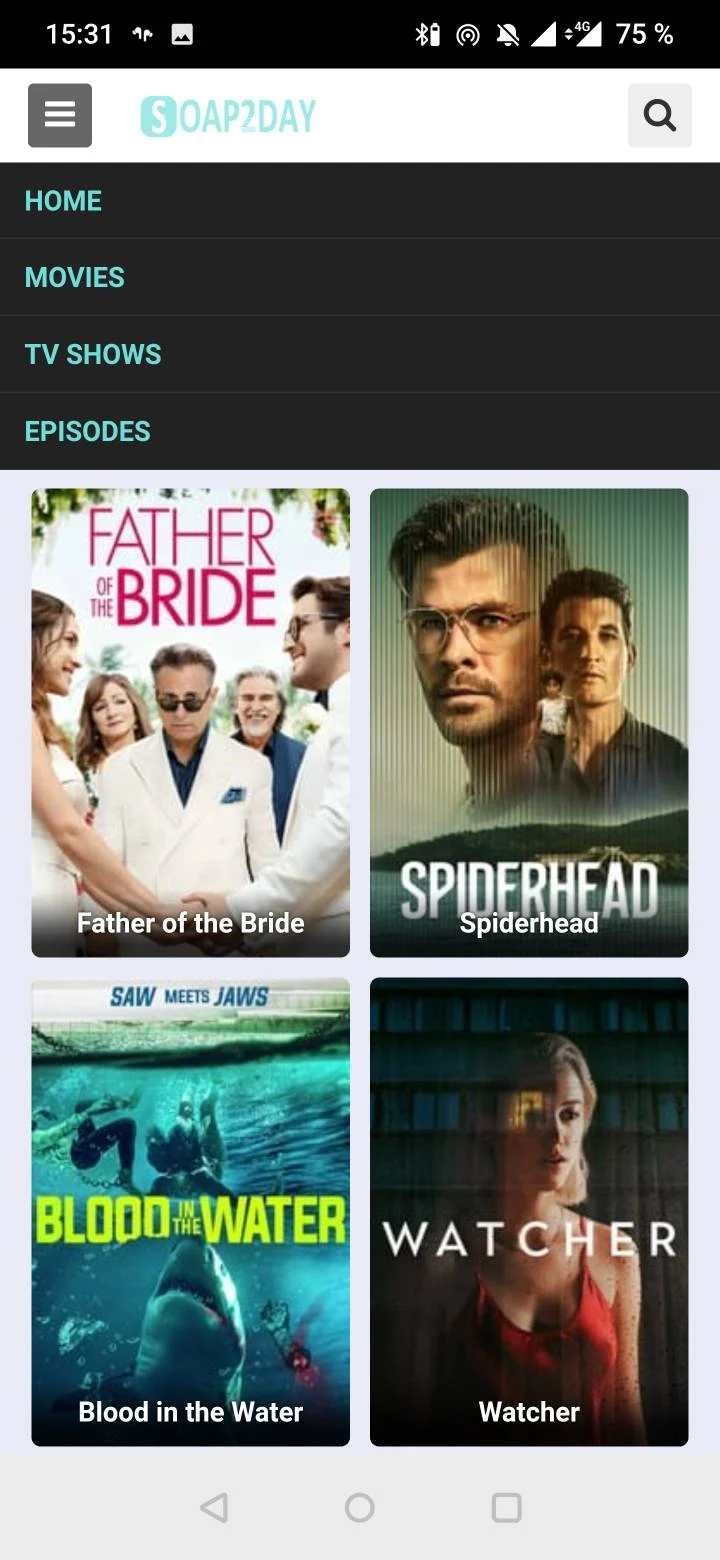This screenshot has width=720, height=1560.
Task: Go back using the system back button
Action: 214,1507
